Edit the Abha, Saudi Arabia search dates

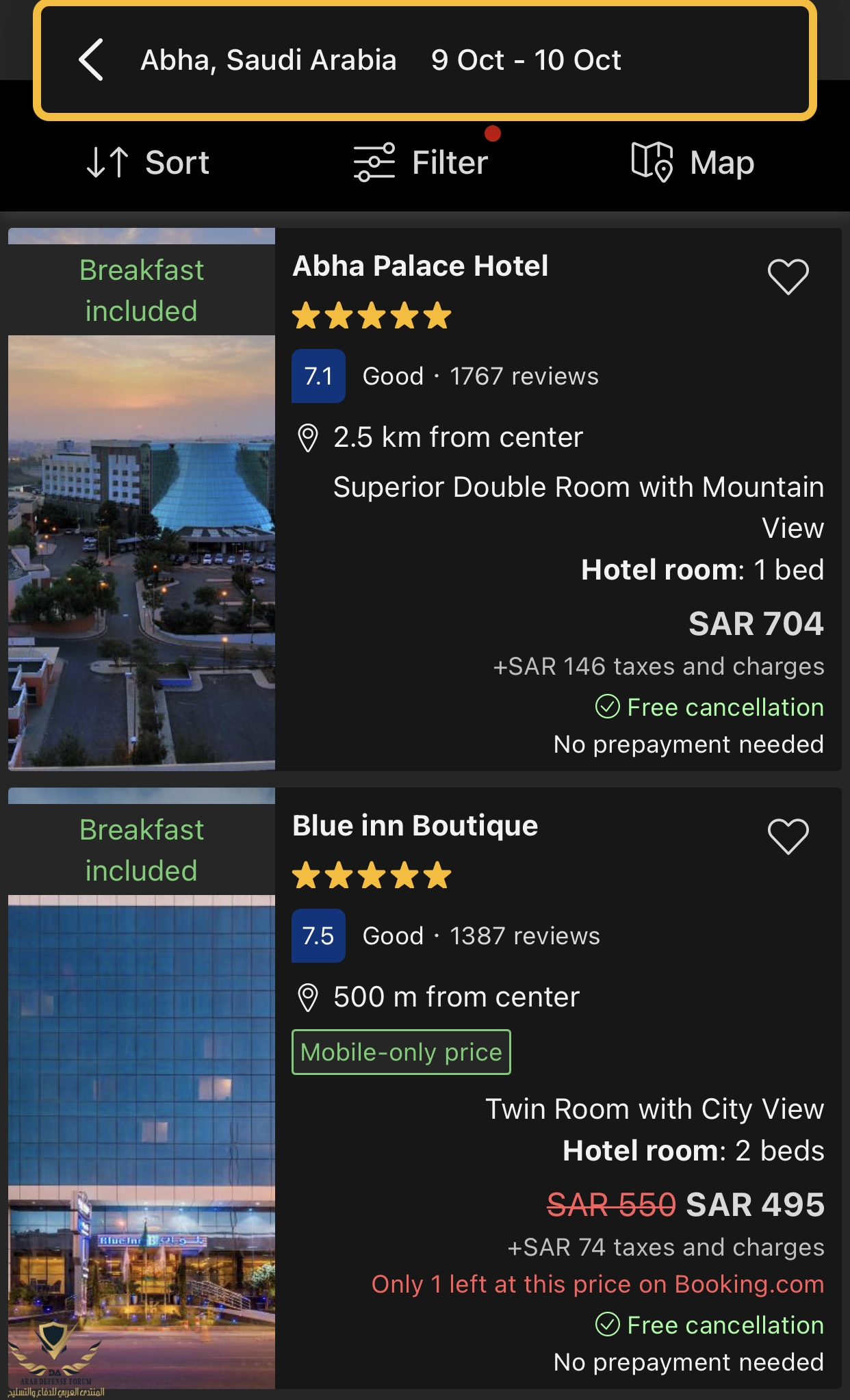[525, 60]
